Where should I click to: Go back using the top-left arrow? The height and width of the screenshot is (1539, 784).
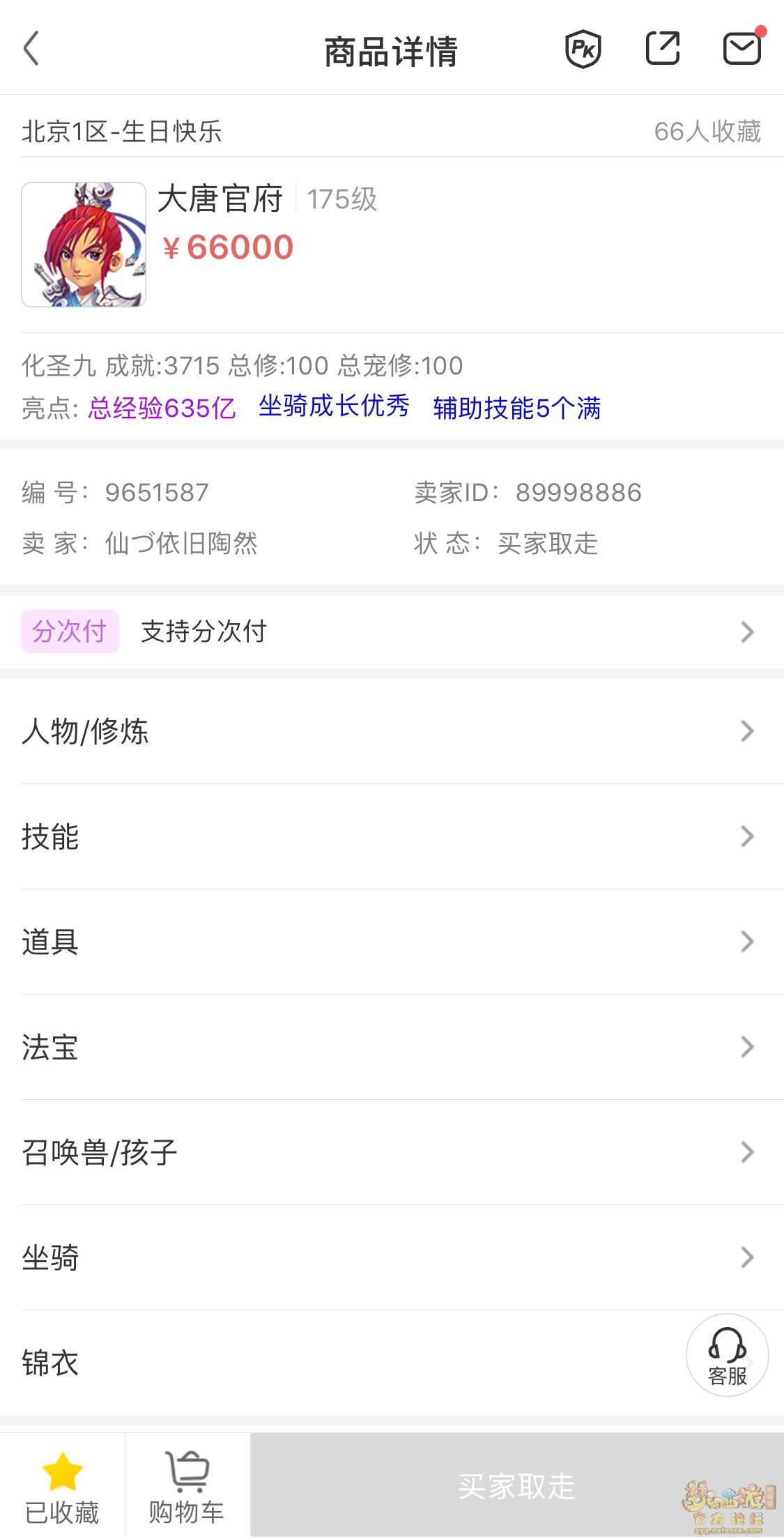point(31,49)
